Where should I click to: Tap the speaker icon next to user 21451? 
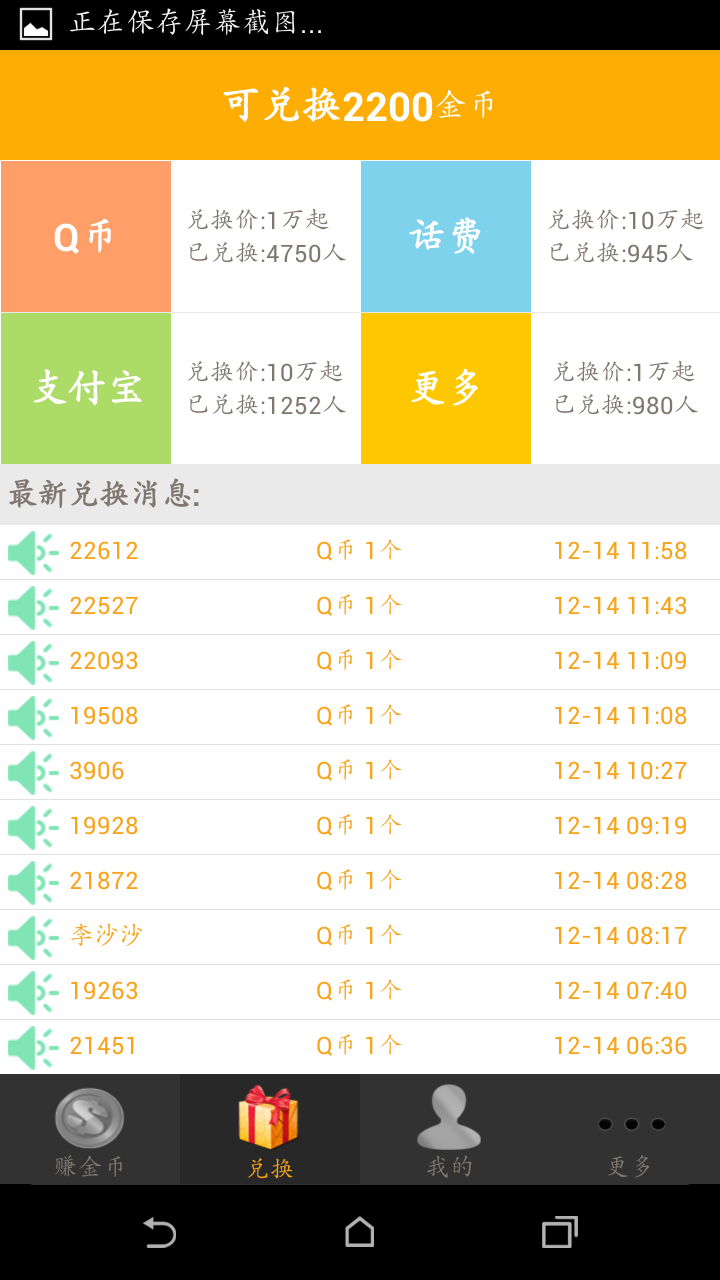[x=30, y=1046]
